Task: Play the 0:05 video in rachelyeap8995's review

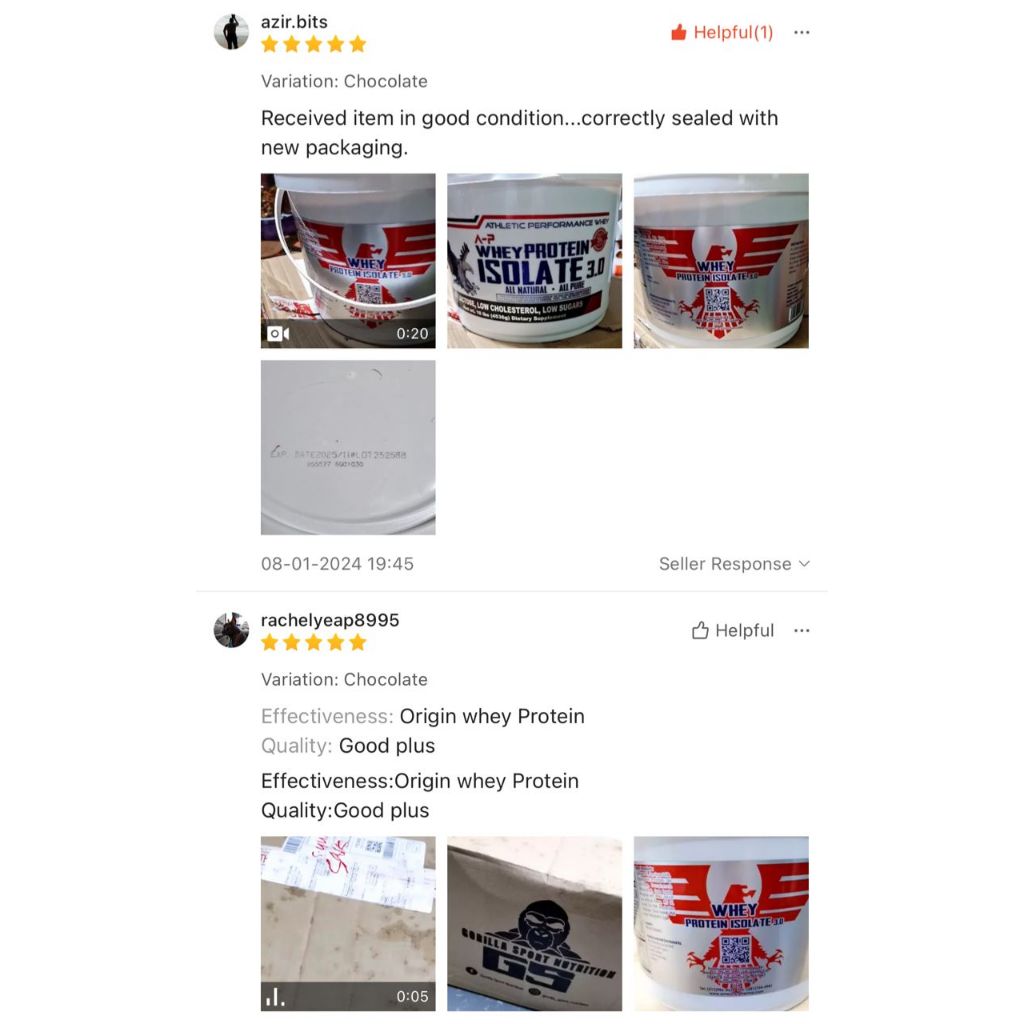Action: pos(348,923)
